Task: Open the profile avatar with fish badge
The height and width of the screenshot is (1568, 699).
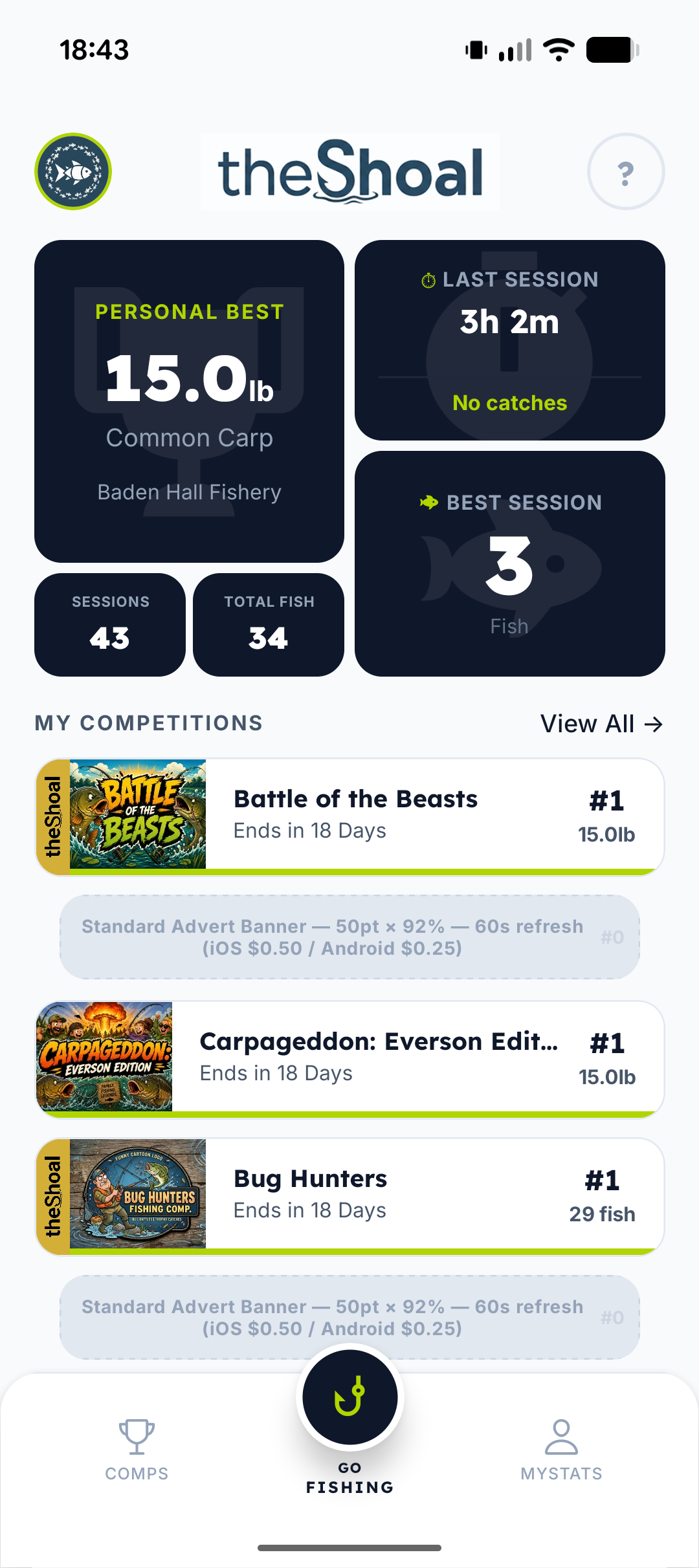Action: pos(73,171)
